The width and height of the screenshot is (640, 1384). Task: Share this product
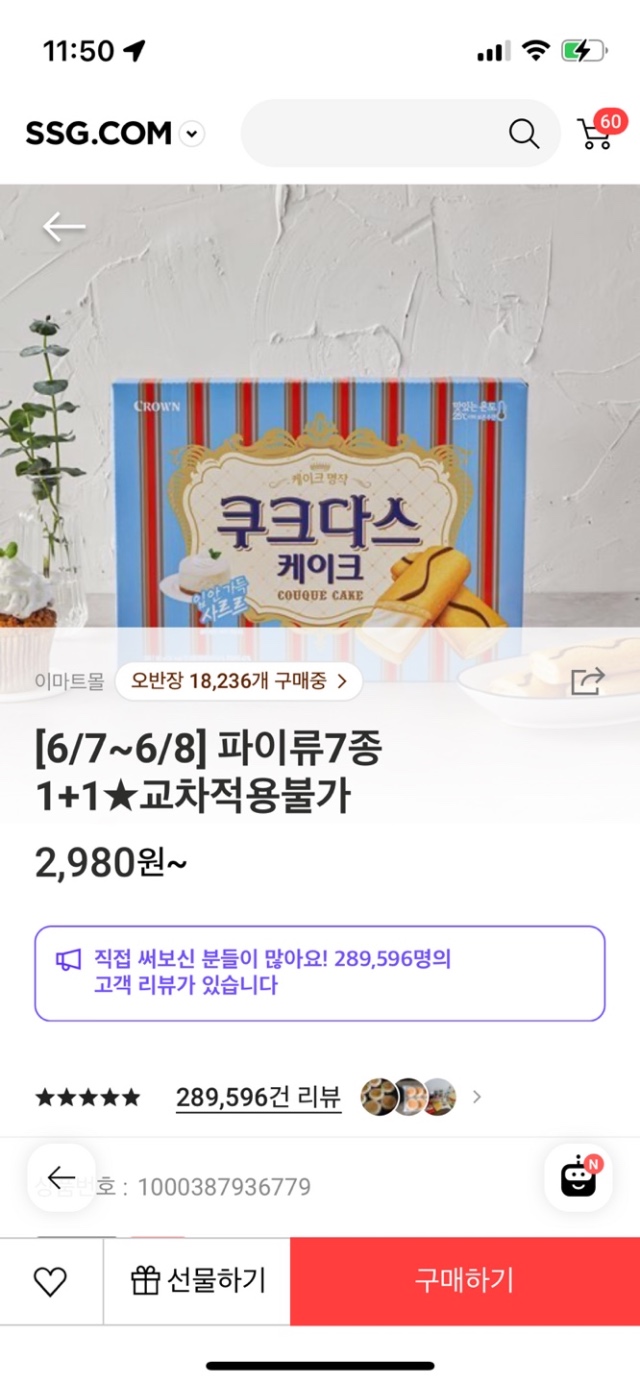point(587,682)
